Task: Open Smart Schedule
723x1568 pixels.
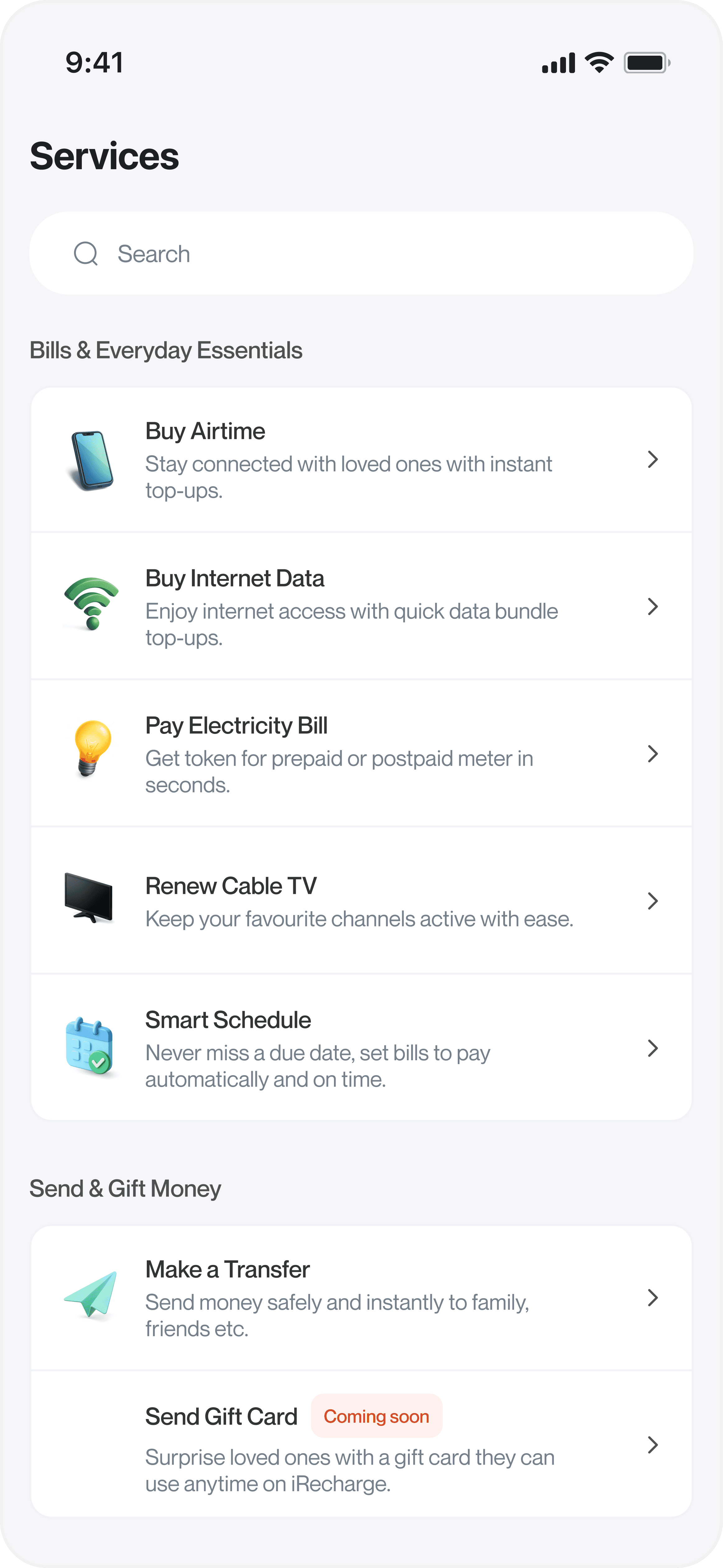Action: click(x=361, y=1048)
